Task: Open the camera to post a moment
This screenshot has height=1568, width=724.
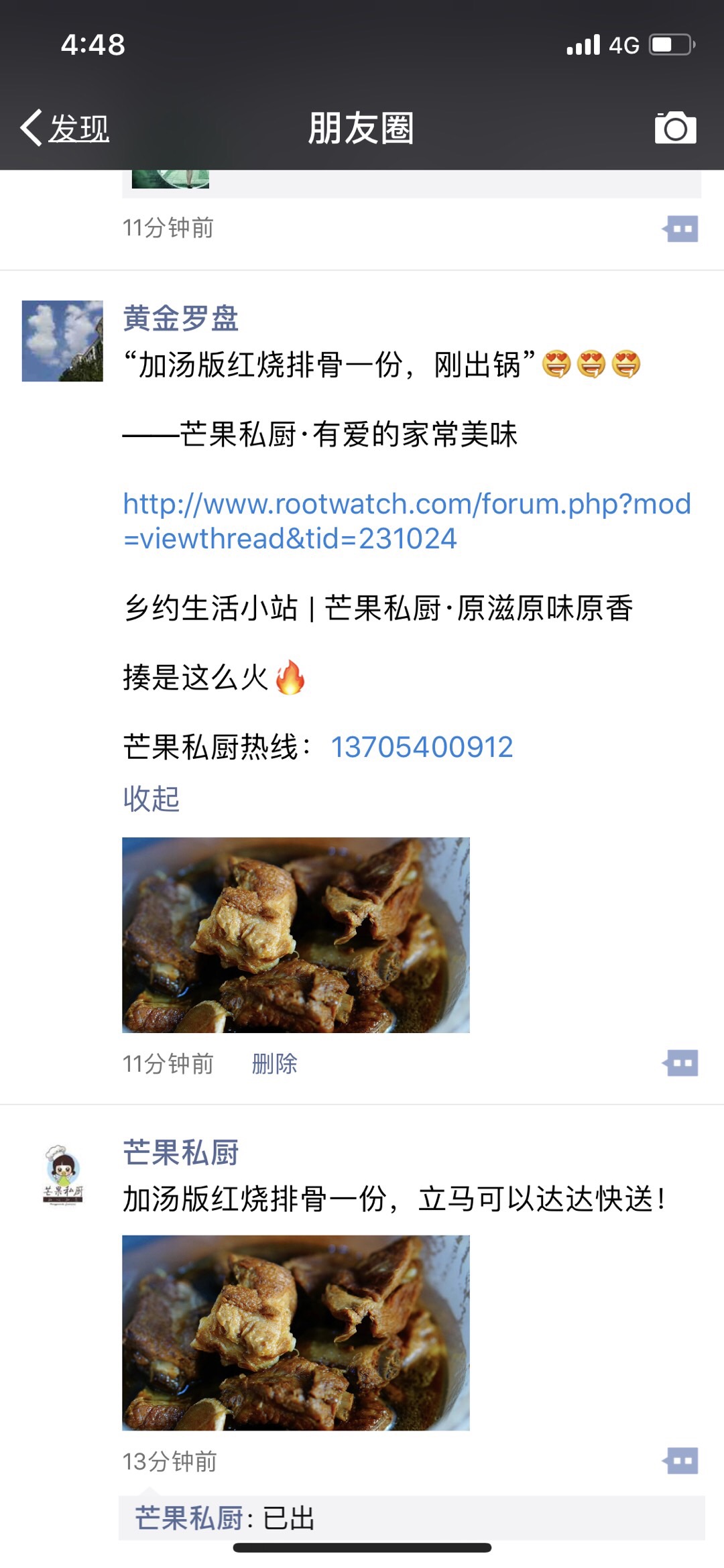Action: pos(675,128)
